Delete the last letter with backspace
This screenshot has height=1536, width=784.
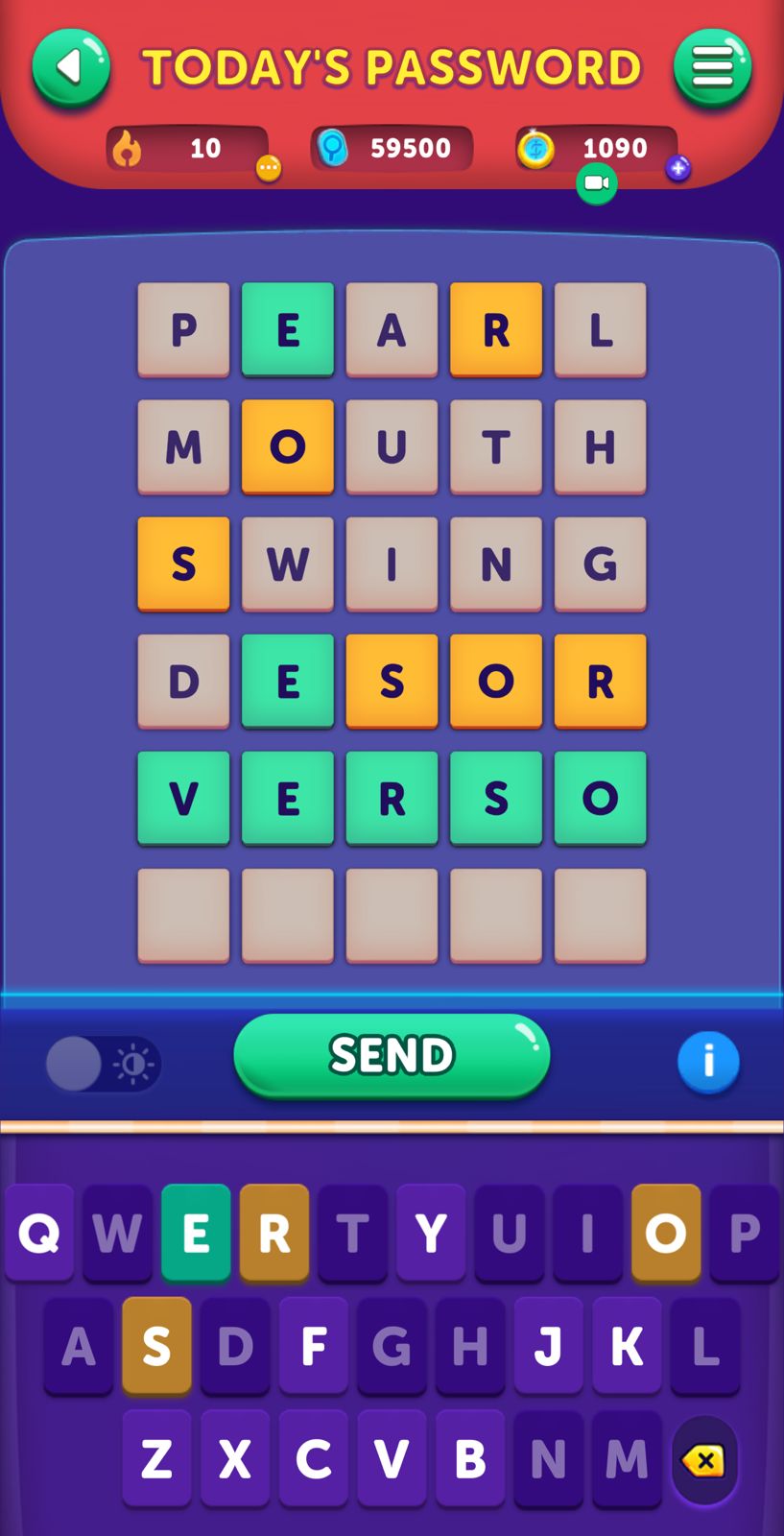(x=704, y=1460)
